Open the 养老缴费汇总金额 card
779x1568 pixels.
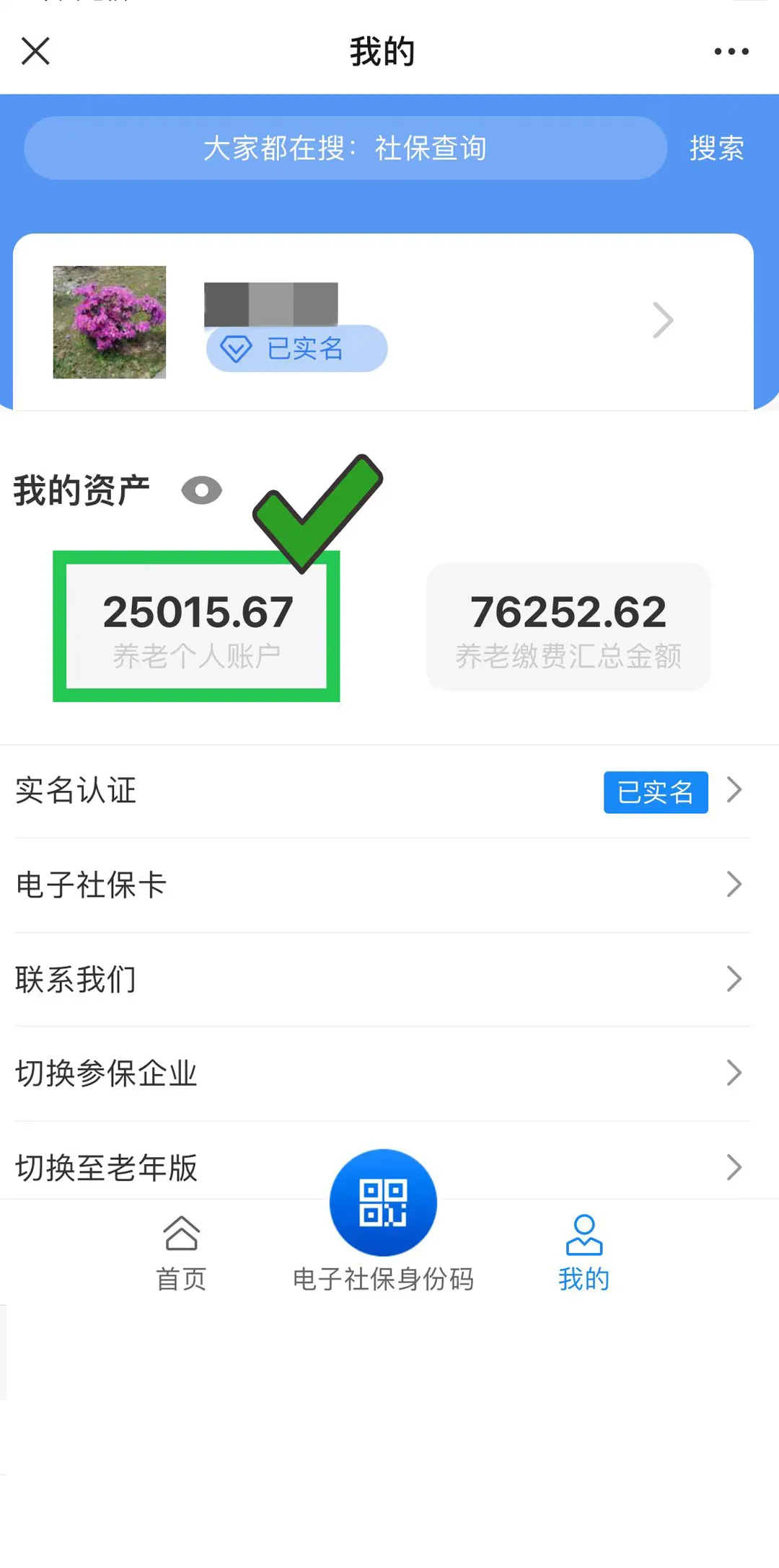(568, 626)
